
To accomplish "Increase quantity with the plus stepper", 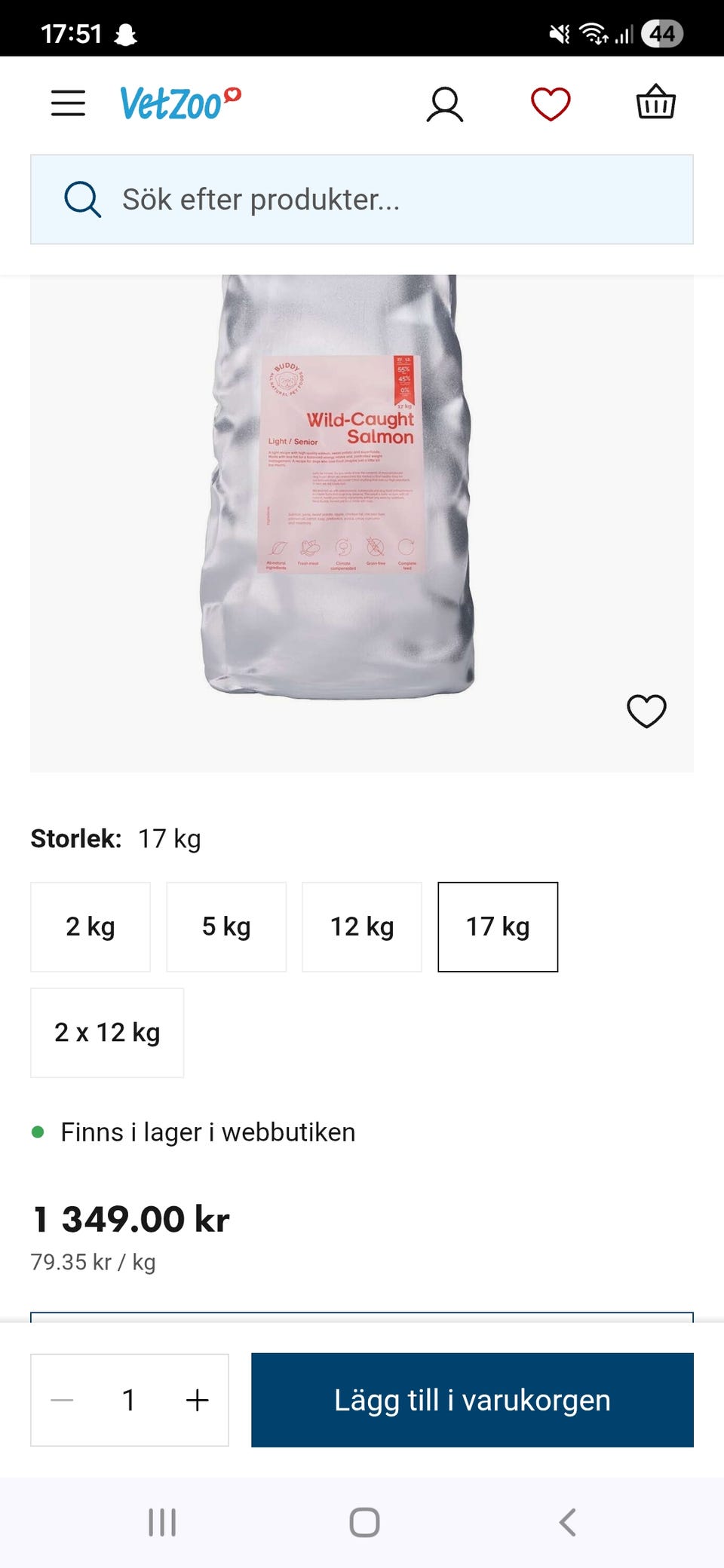I will [196, 1400].
